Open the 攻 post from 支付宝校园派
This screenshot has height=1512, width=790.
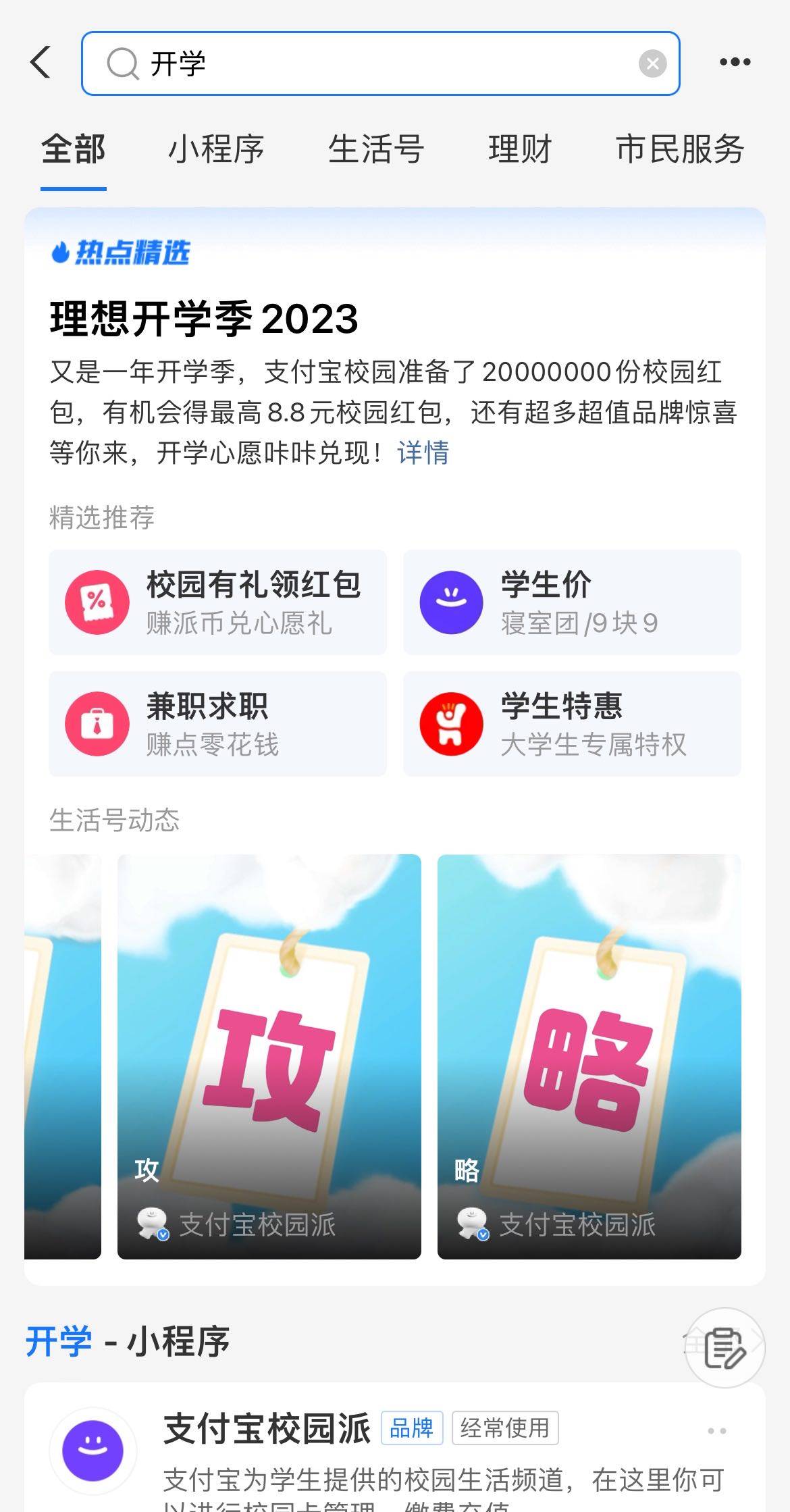click(269, 1056)
